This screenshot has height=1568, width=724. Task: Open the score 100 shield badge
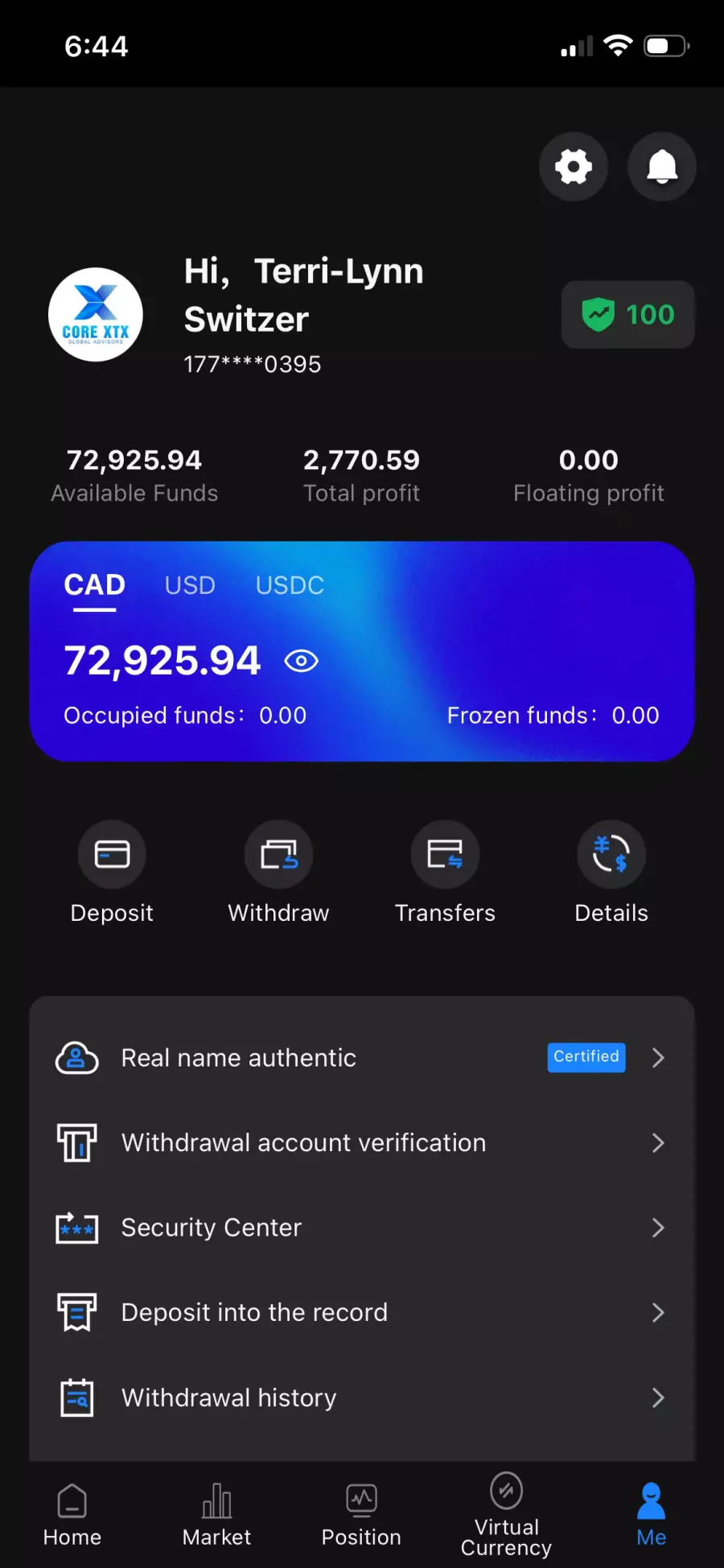pyautogui.click(x=627, y=315)
